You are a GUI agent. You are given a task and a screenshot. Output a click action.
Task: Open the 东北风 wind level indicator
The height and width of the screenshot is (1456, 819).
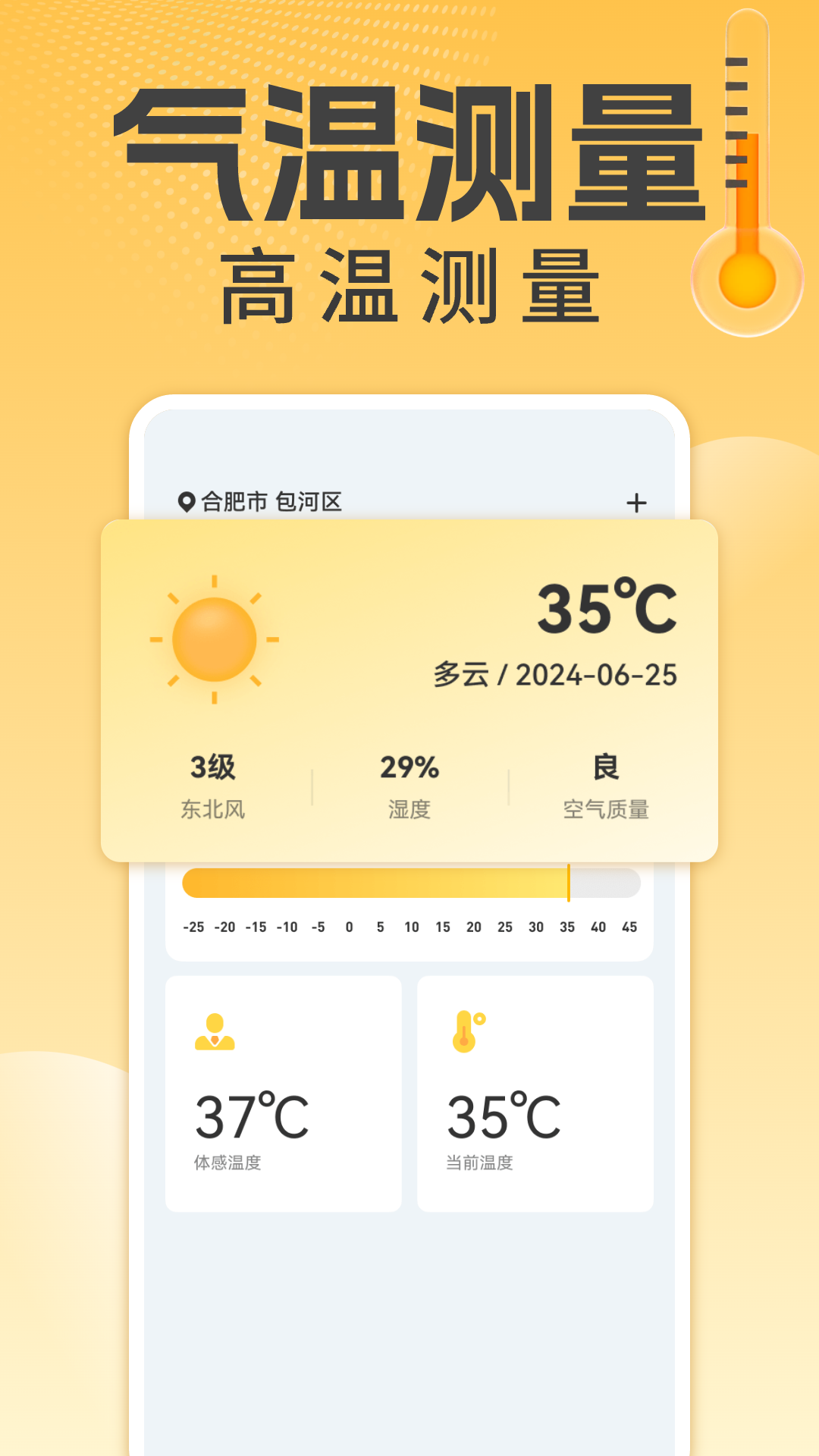coord(215,810)
